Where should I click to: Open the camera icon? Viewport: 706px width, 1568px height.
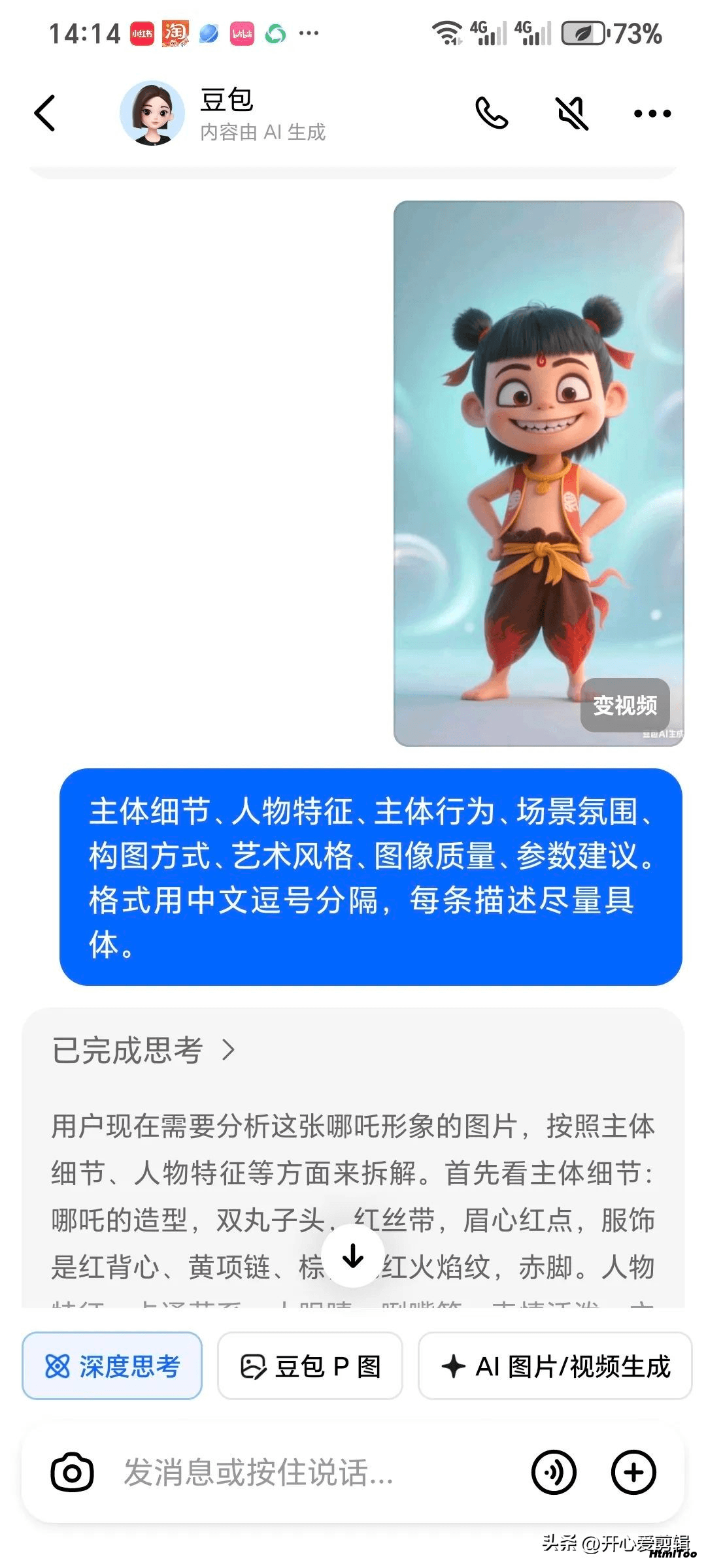[72, 1473]
